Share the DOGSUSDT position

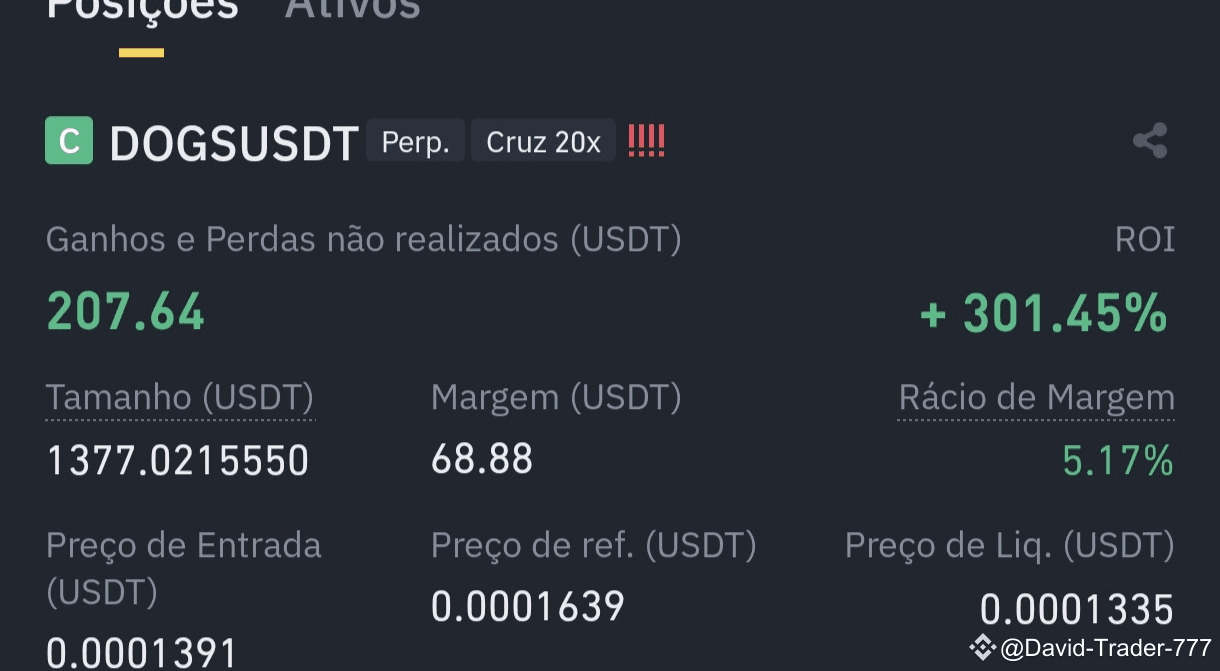click(1150, 141)
